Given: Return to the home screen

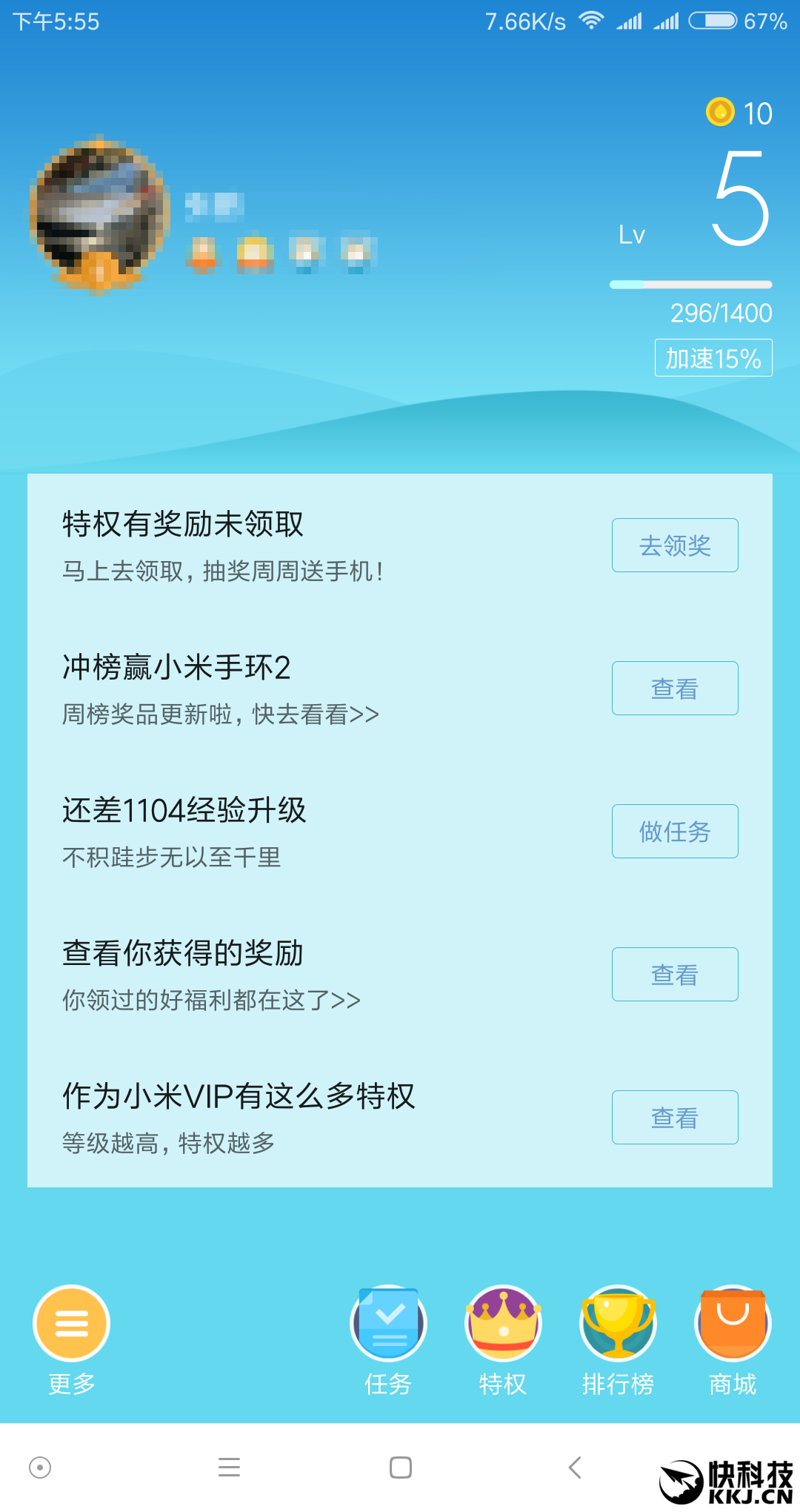Looking at the screenshot, I should (x=401, y=1468).
